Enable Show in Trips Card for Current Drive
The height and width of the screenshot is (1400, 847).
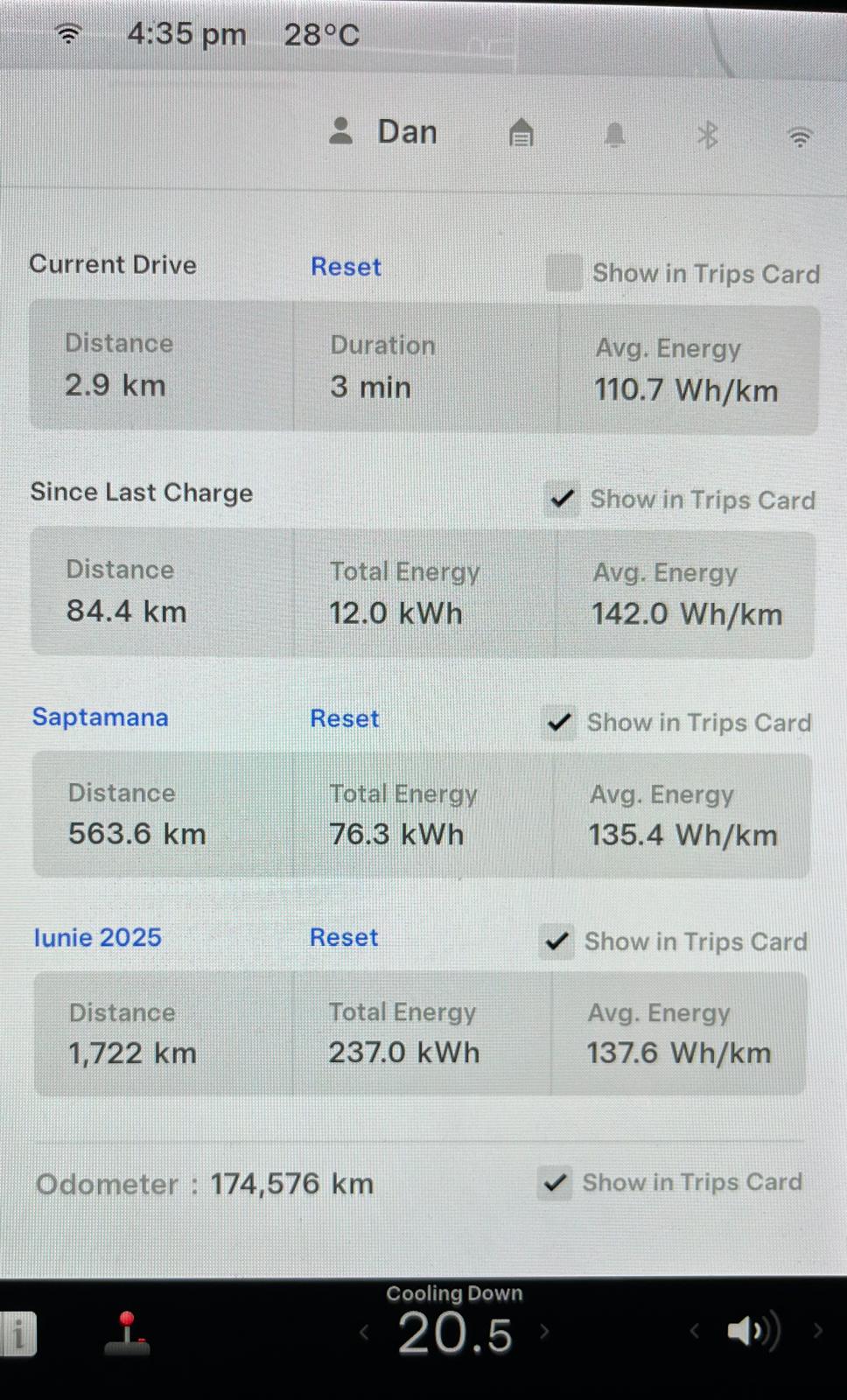563,273
